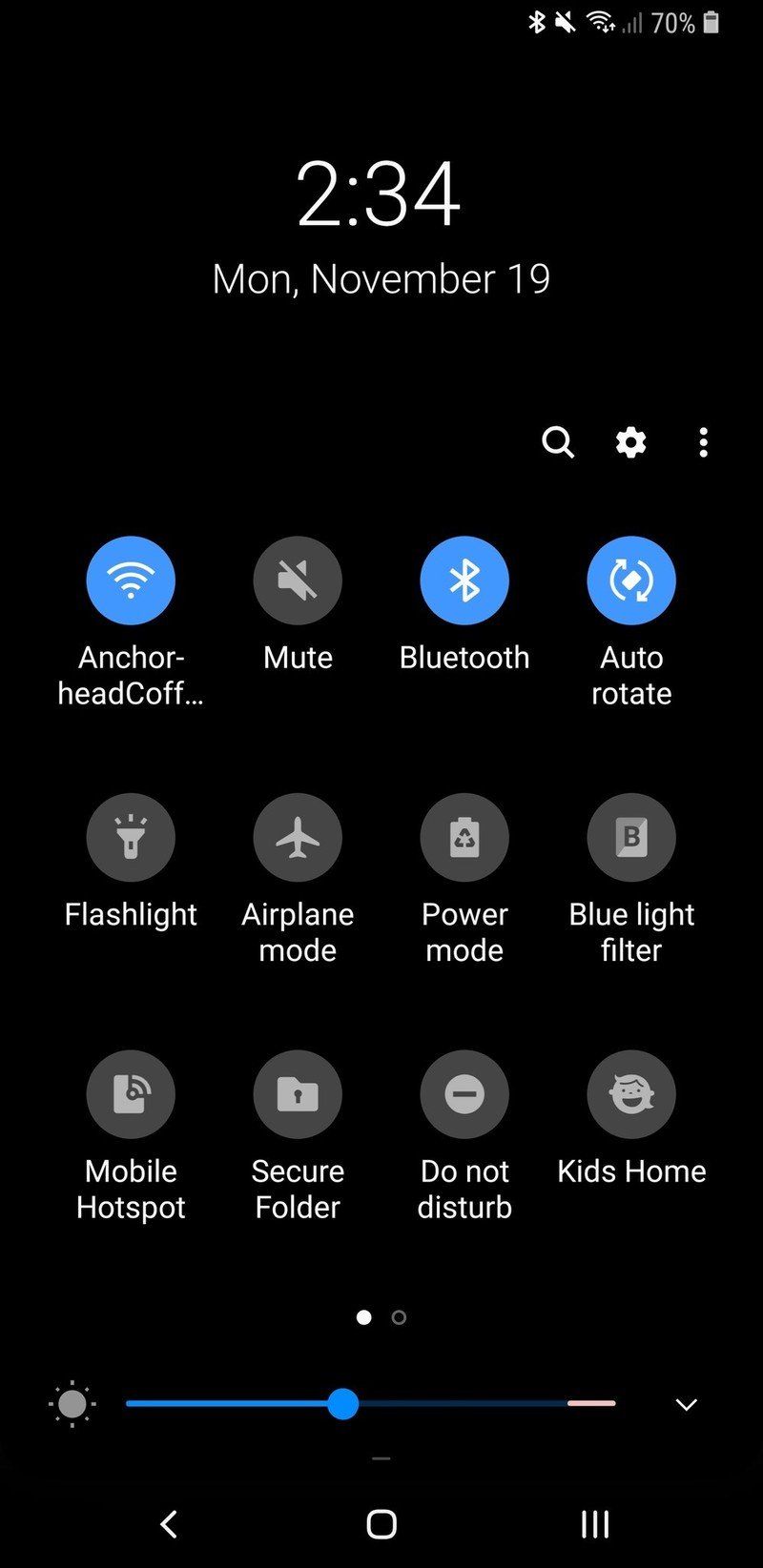Toggle Bluetooth off
This screenshot has height=1568, width=763.
(464, 580)
